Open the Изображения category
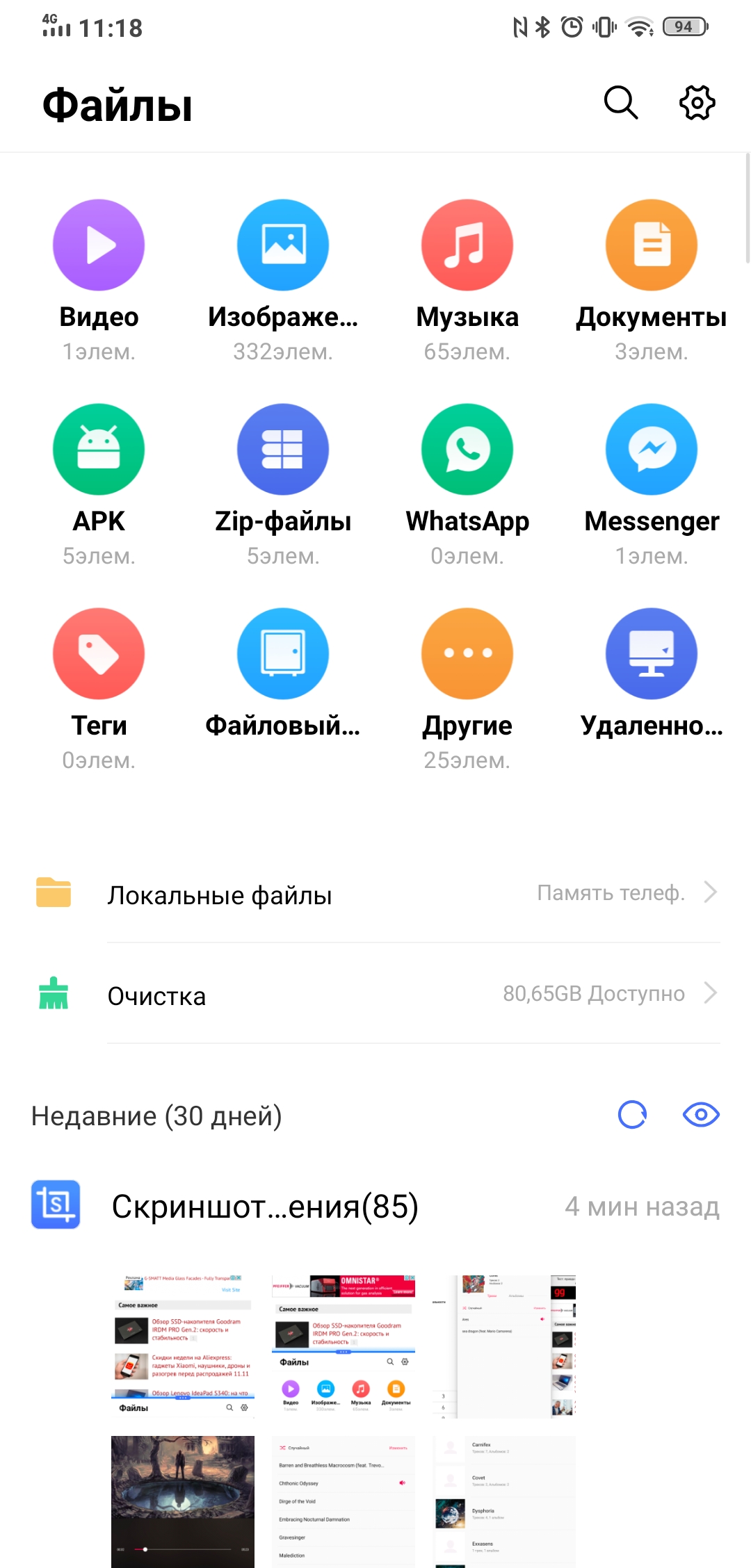Screen dimensions: 751x1568 (283, 245)
